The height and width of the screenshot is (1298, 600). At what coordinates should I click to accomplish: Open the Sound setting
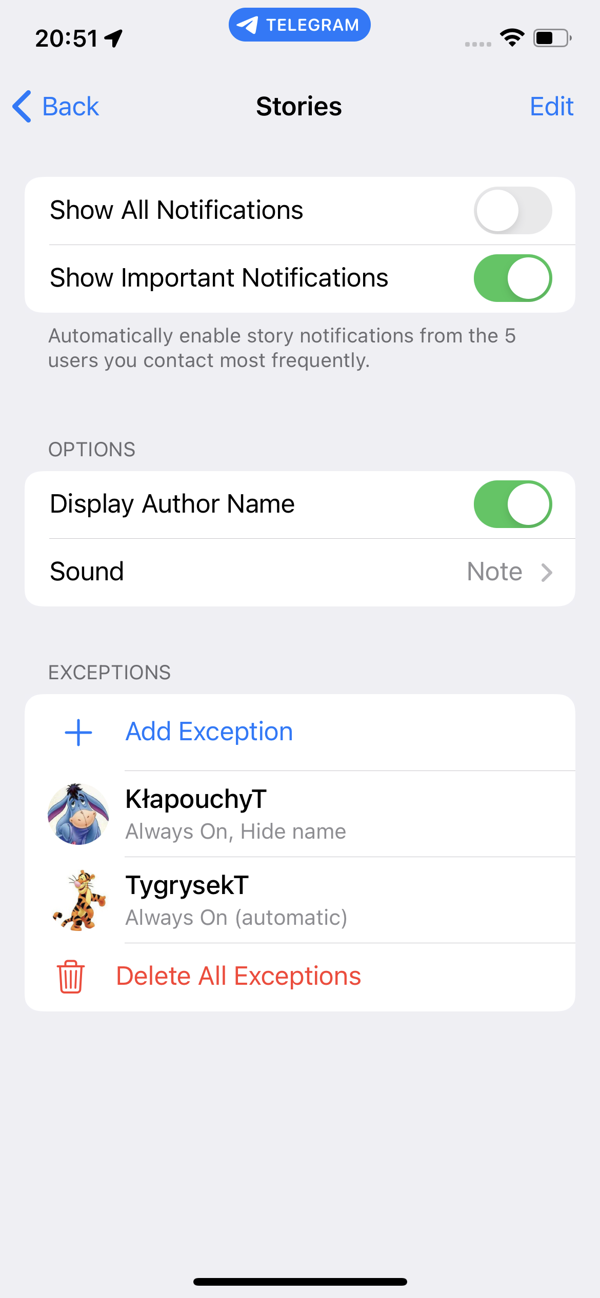[300, 572]
